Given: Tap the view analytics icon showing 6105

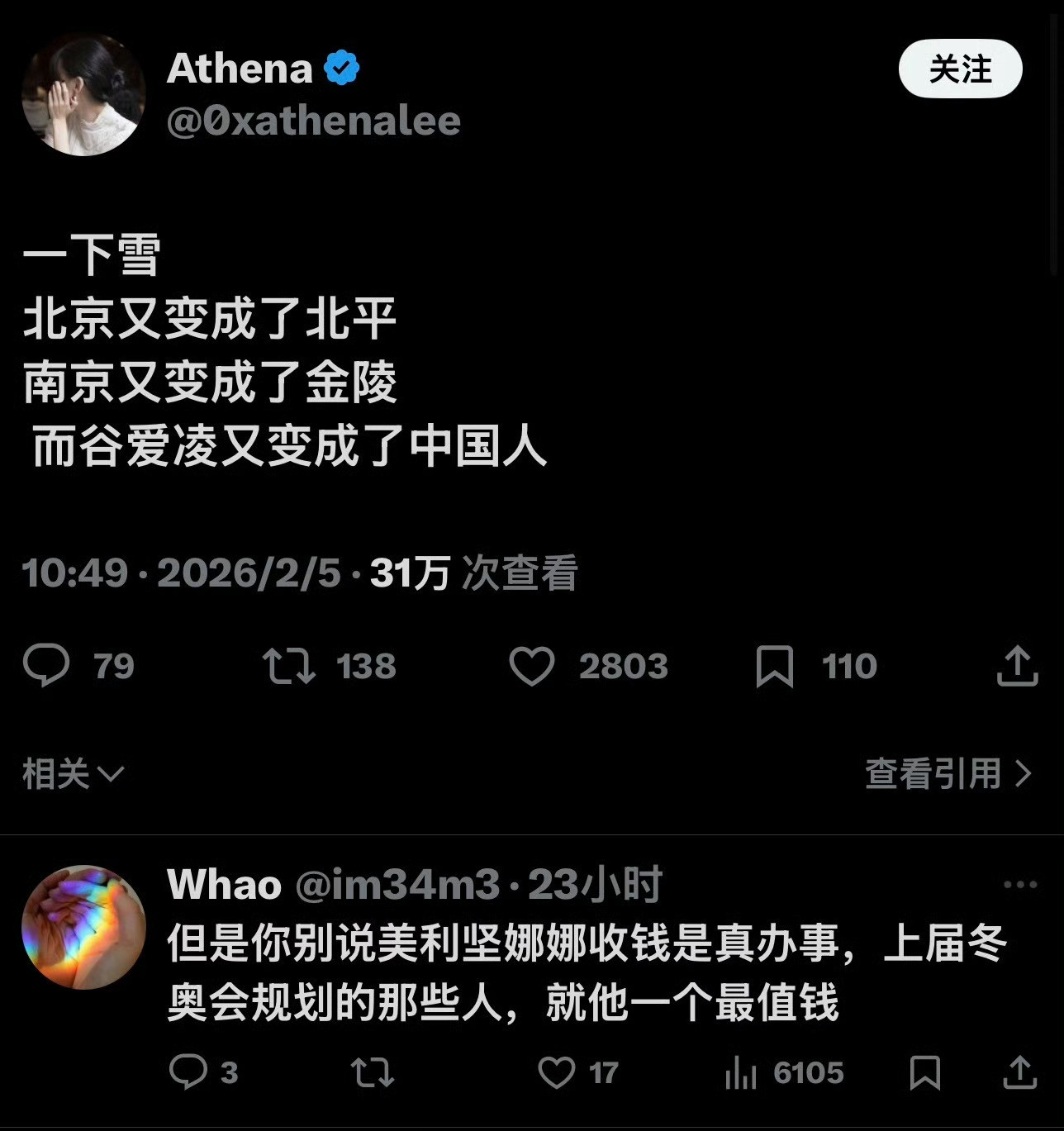Looking at the screenshot, I should pos(744,1074).
